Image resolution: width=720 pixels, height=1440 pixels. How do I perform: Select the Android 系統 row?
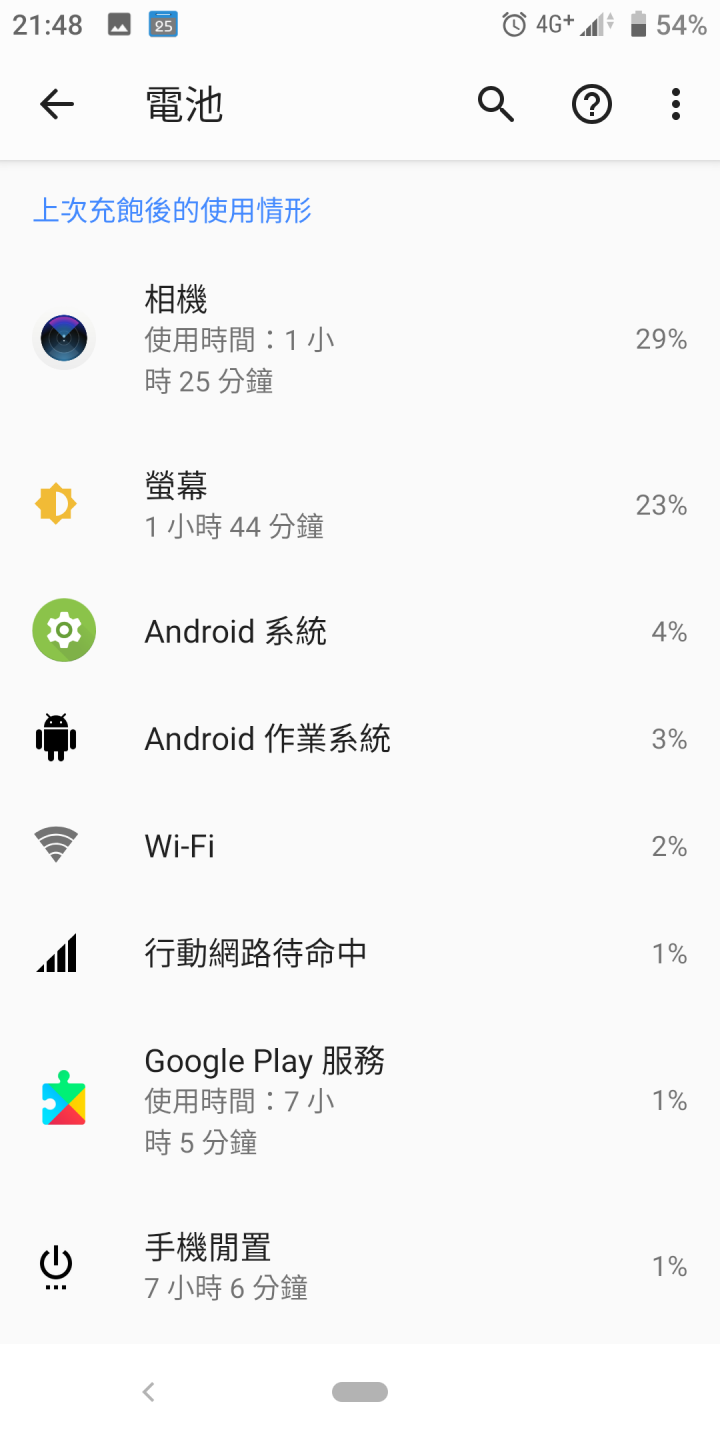[360, 632]
